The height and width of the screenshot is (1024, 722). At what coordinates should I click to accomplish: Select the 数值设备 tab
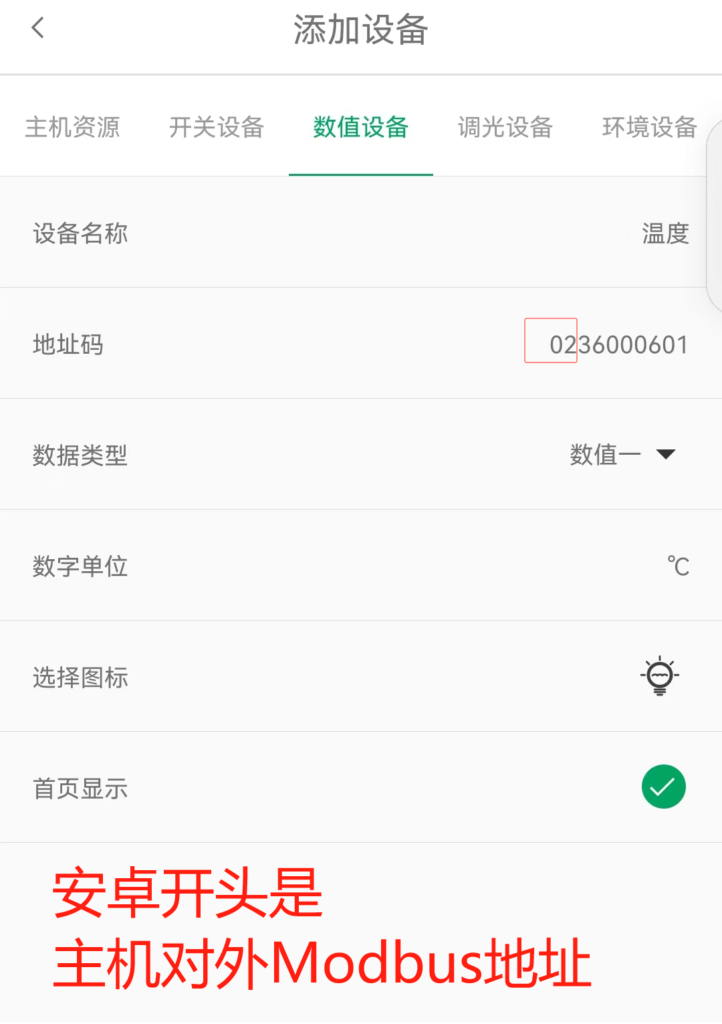(361, 127)
